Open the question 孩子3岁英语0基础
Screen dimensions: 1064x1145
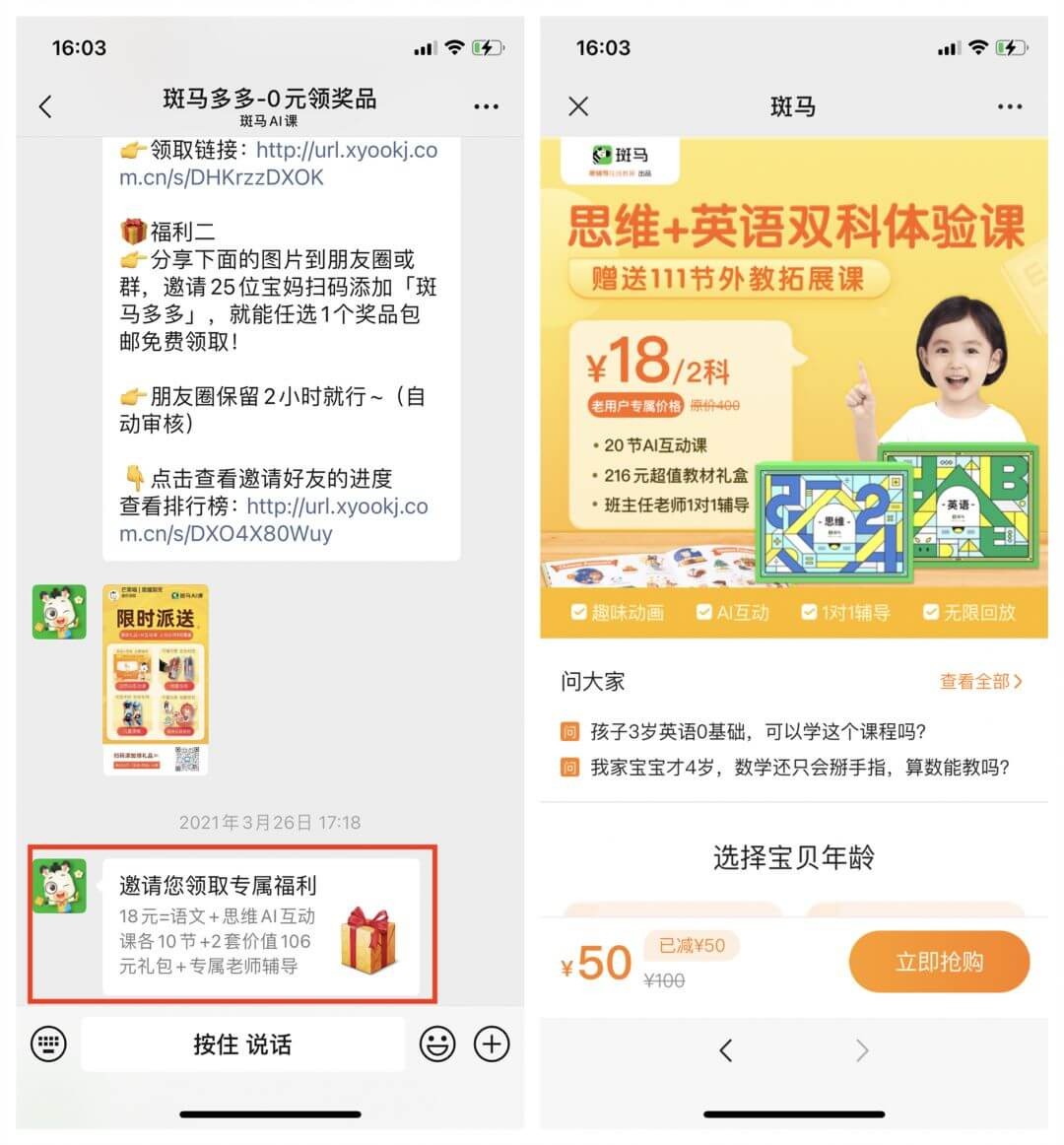click(758, 732)
